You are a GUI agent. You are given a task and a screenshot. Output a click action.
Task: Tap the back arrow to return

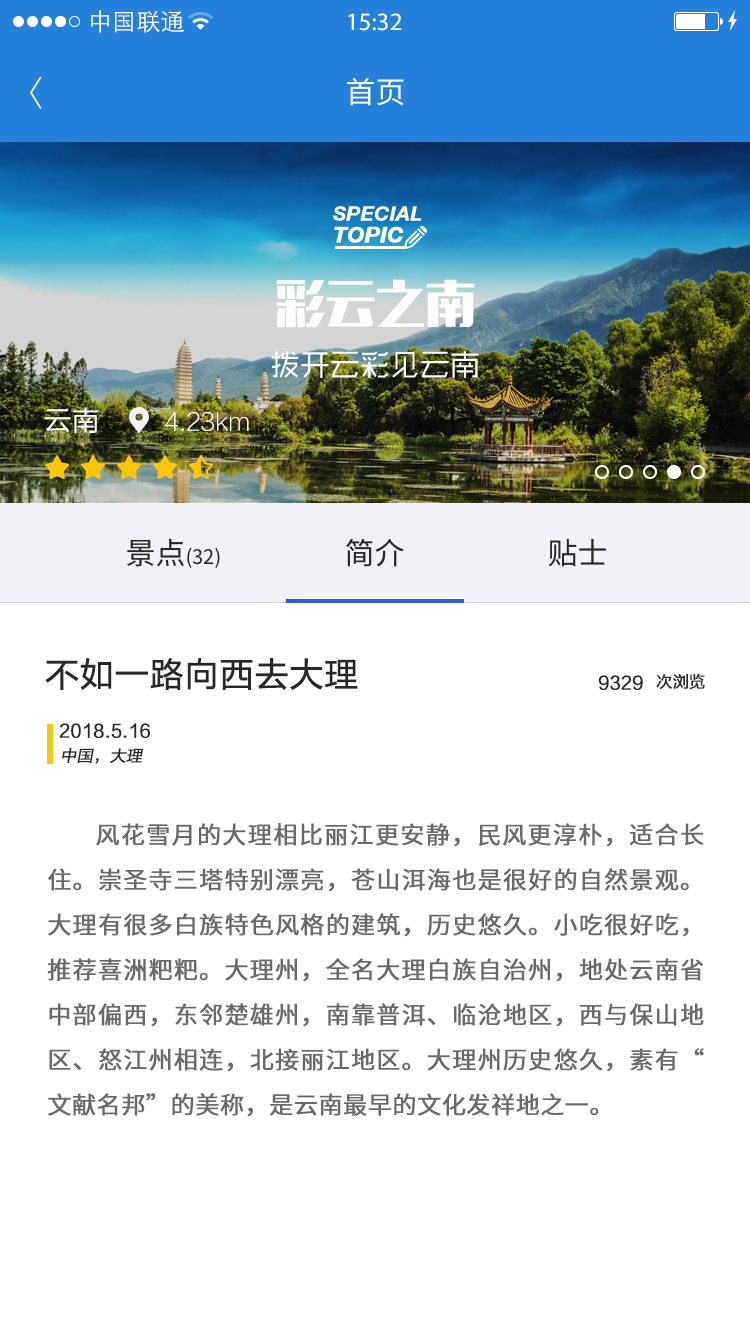pos(35,92)
